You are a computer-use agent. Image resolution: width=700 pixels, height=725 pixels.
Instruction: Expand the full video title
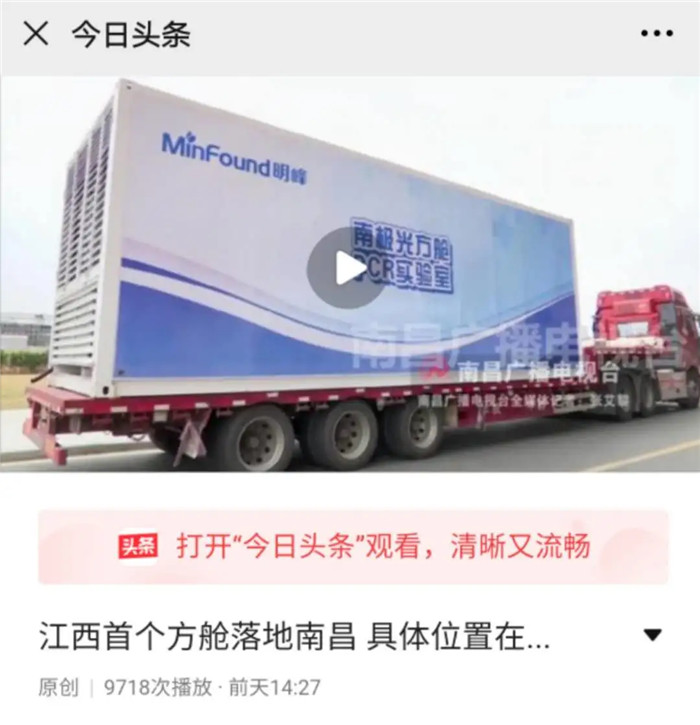[x=653, y=635]
